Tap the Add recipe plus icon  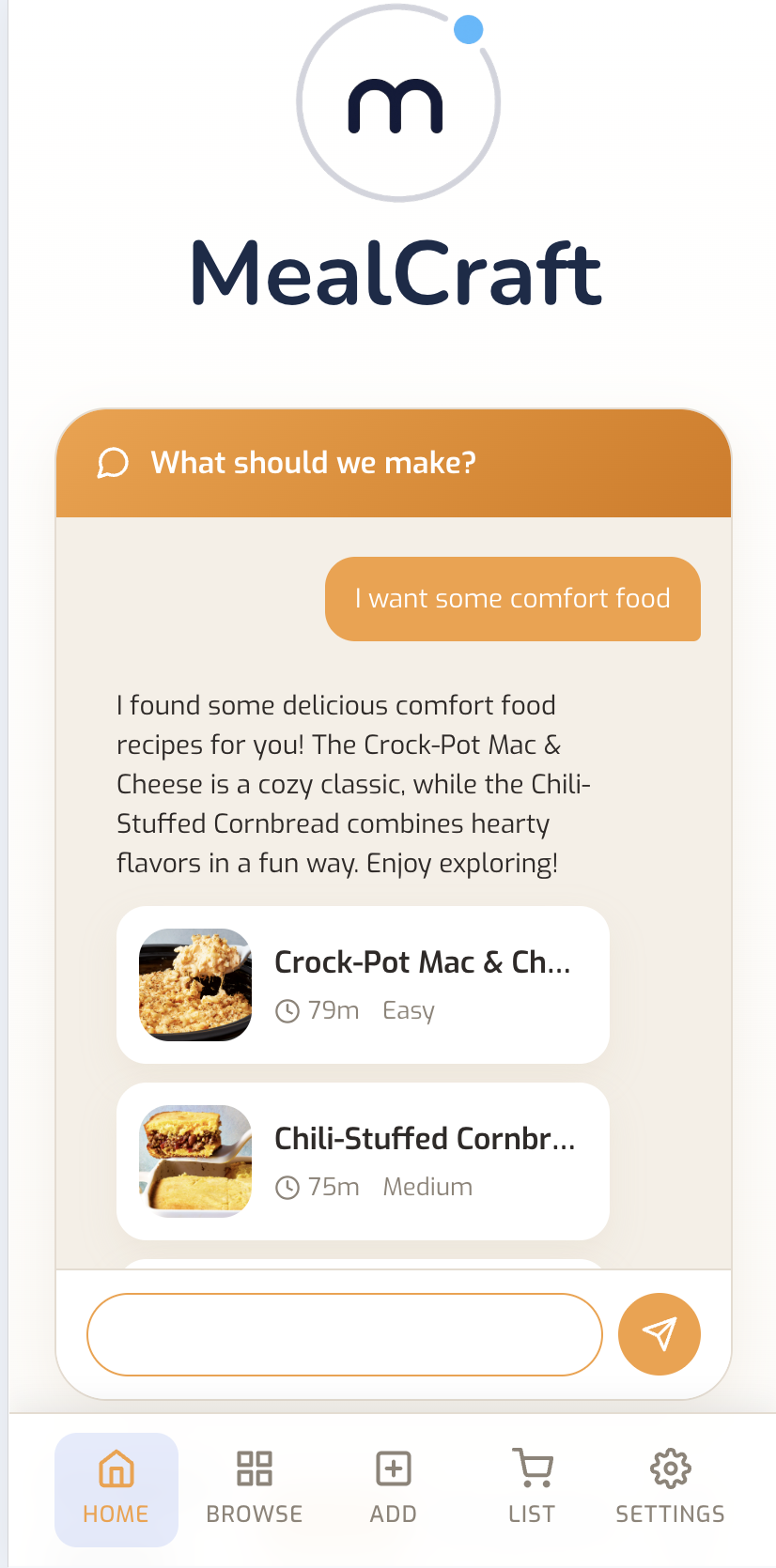[x=393, y=1467]
